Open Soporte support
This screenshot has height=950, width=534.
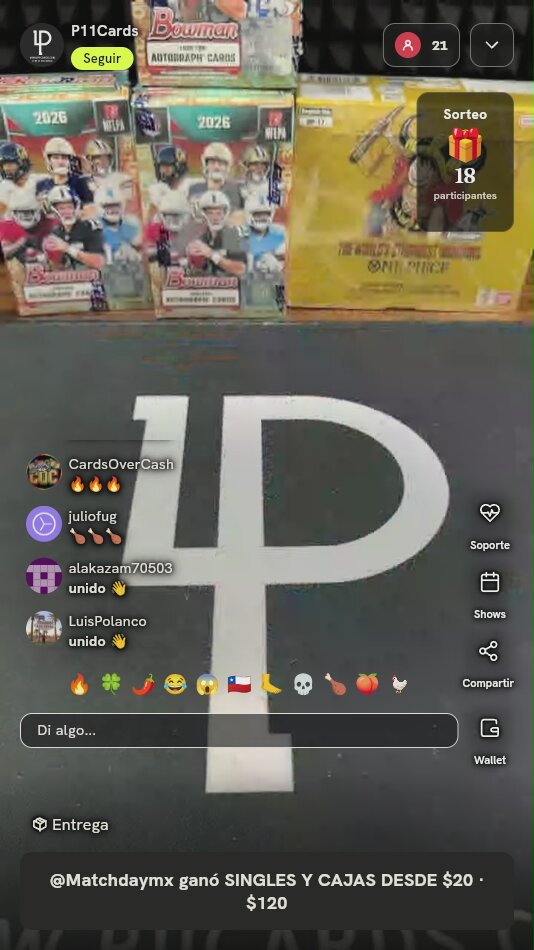(x=489, y=526)
